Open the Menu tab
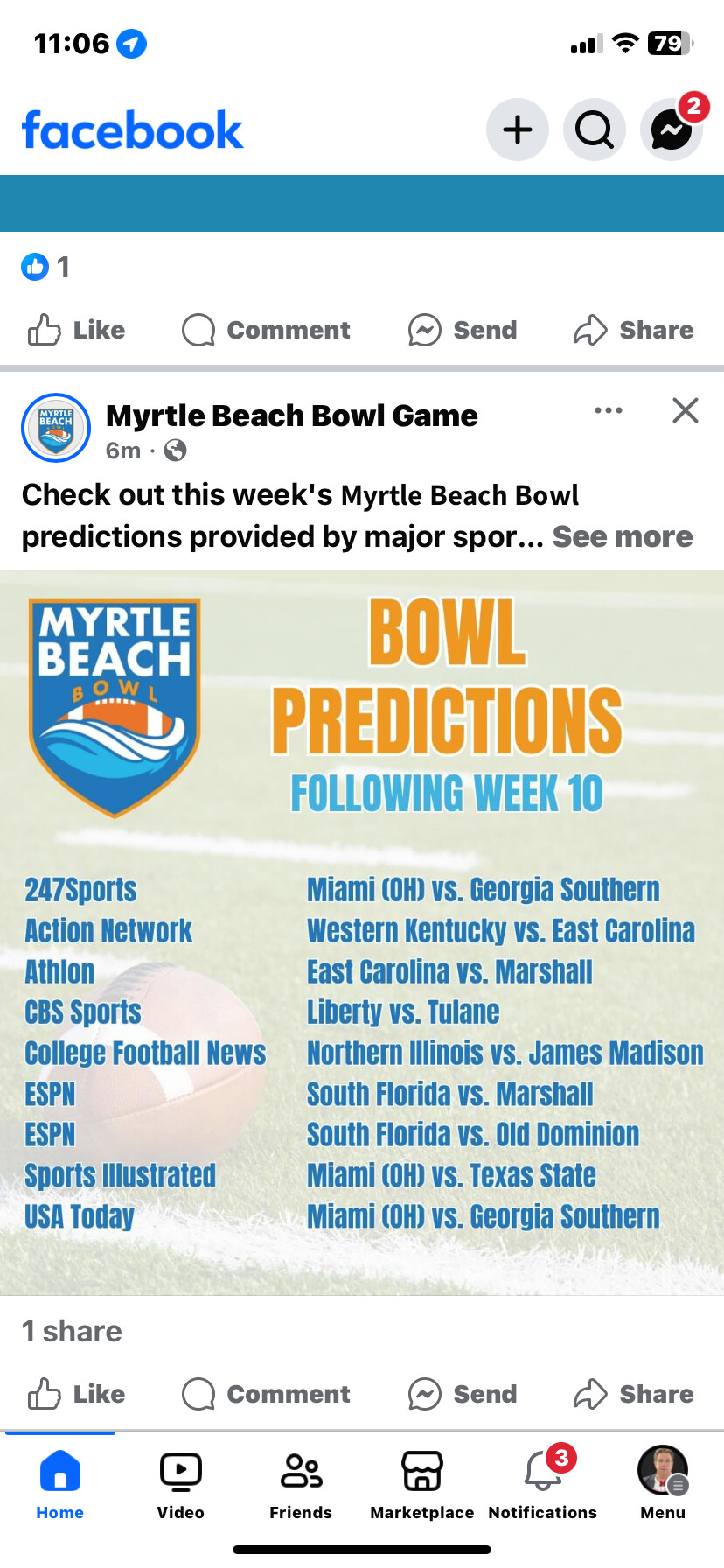Screen dimensions: 724x1568 click(663, 1484)
